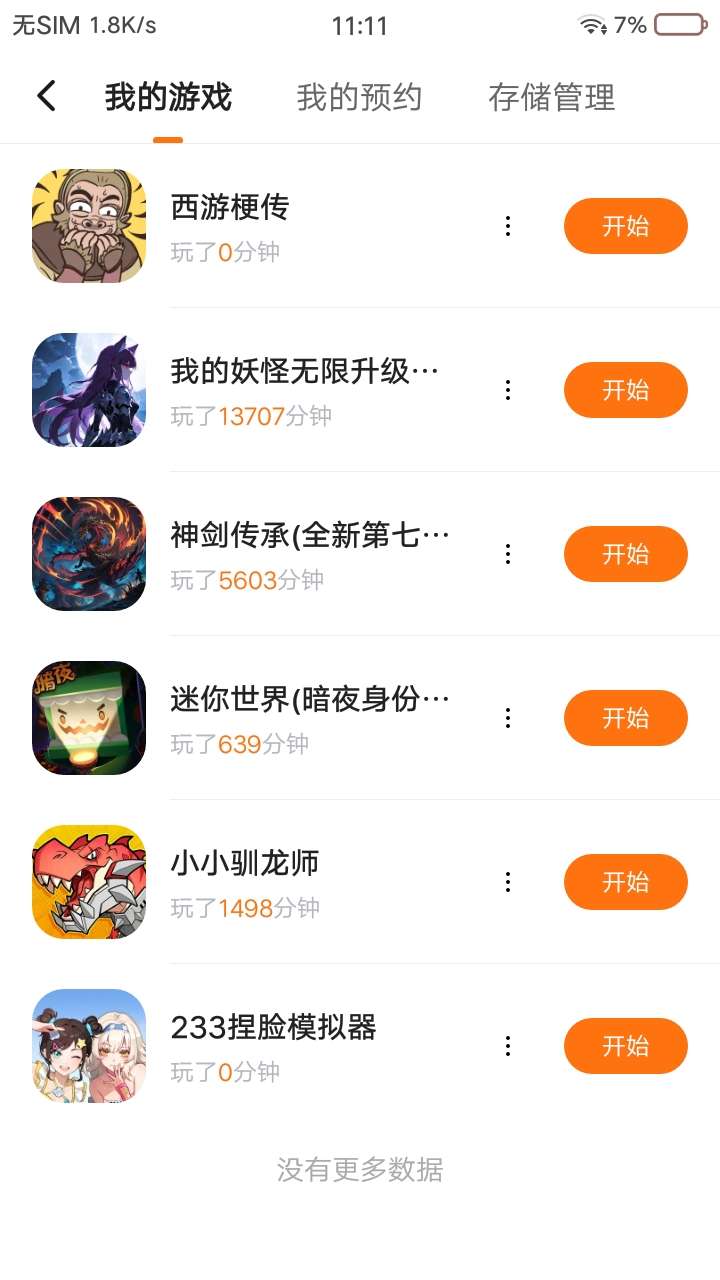This screenshot has height=1280, width=720.
Task: Begin 小小驯龙师 via its 开始 button
Action: click(625, 882)
